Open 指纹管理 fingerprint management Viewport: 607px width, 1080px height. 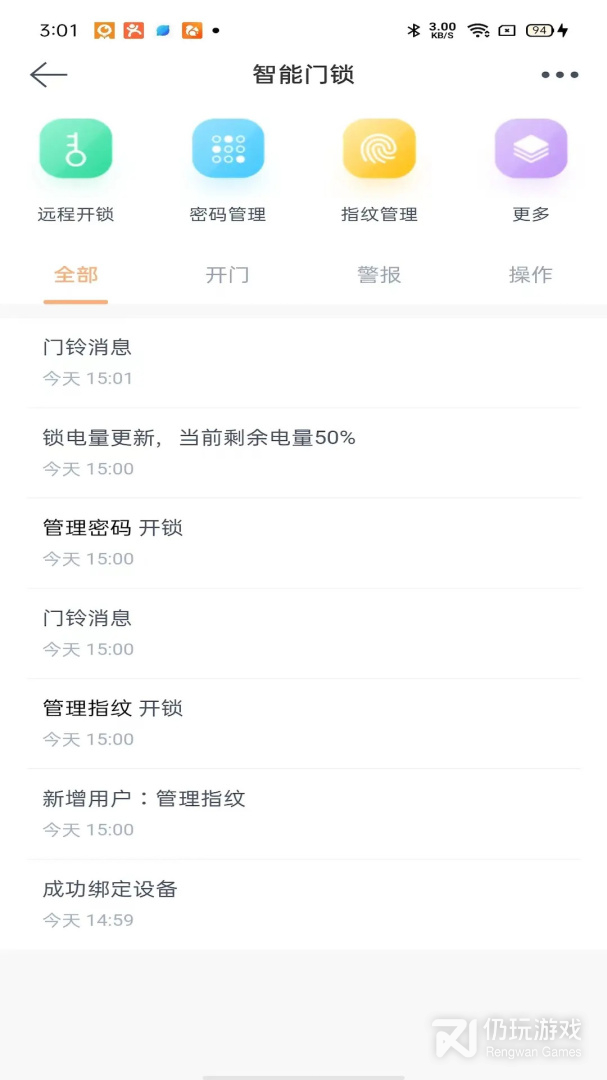[x=379, y=168]
